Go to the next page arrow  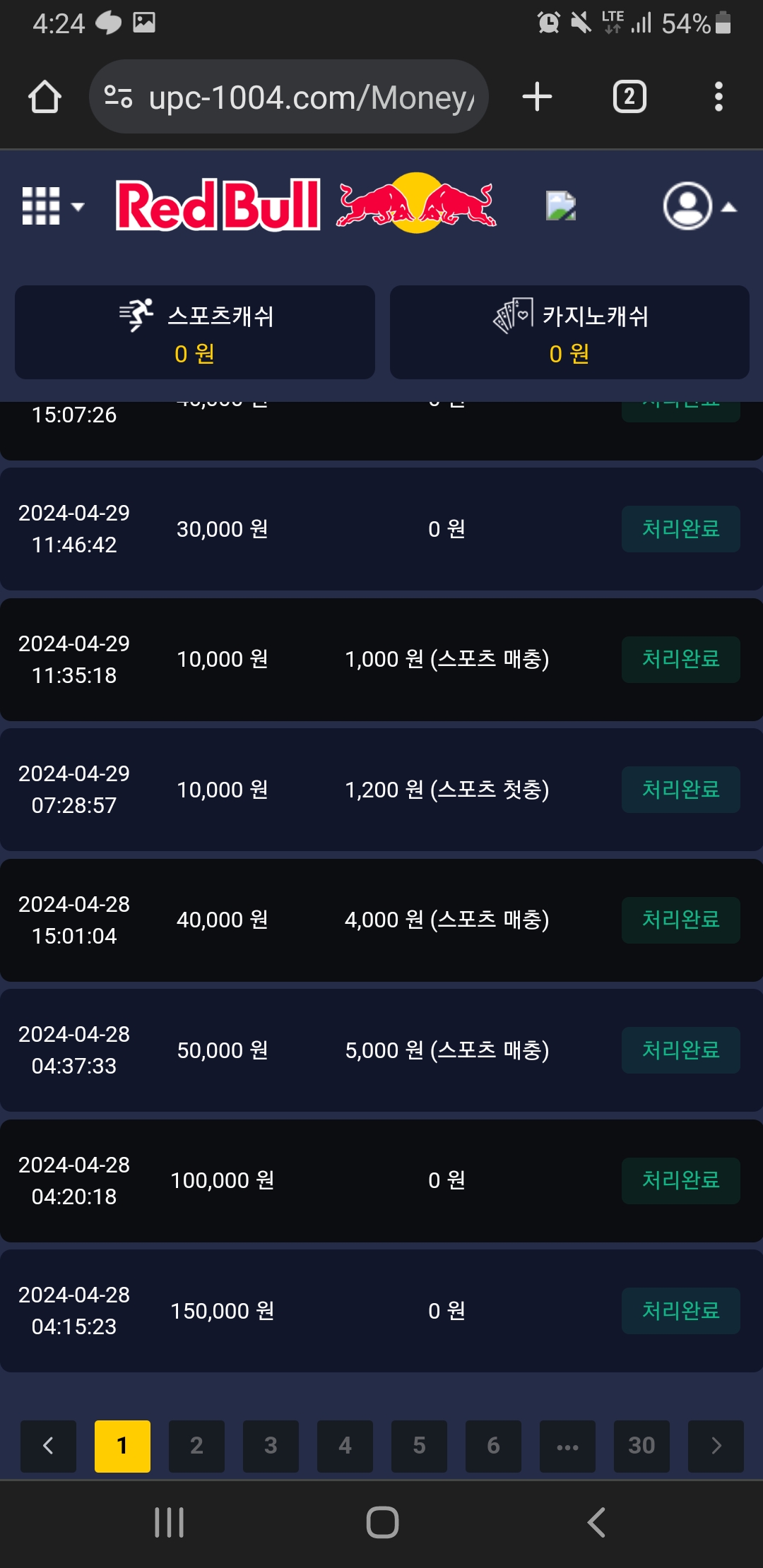716,1446
